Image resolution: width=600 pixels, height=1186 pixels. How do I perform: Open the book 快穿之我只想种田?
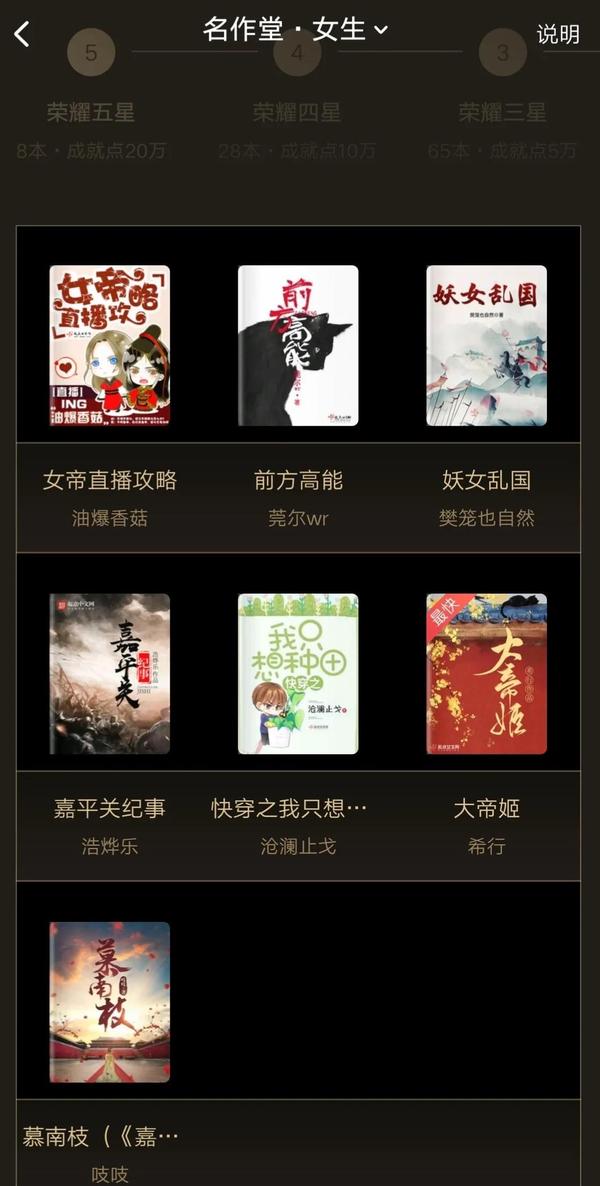point(298,674)
